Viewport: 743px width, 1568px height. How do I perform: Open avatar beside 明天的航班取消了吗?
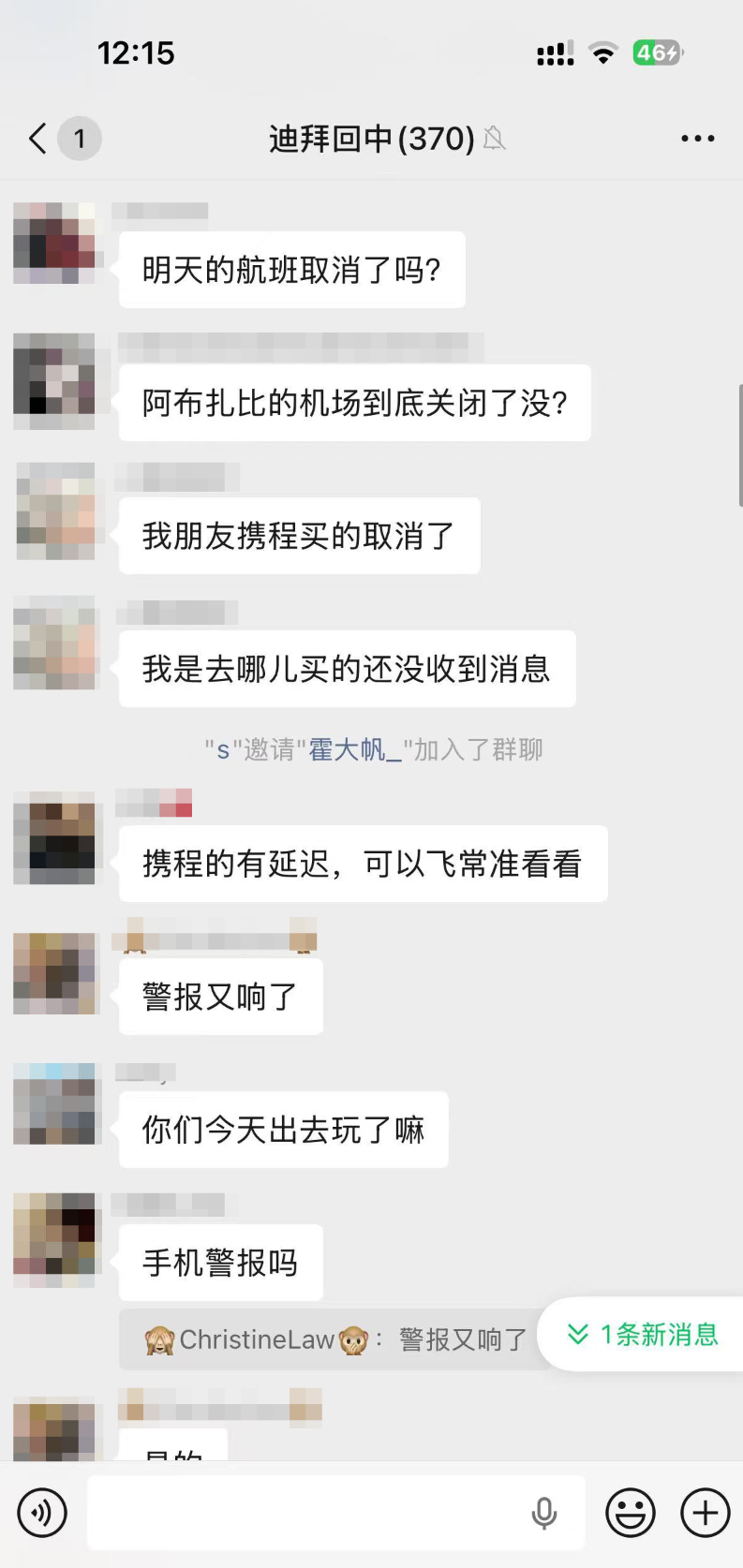(54, 243)
